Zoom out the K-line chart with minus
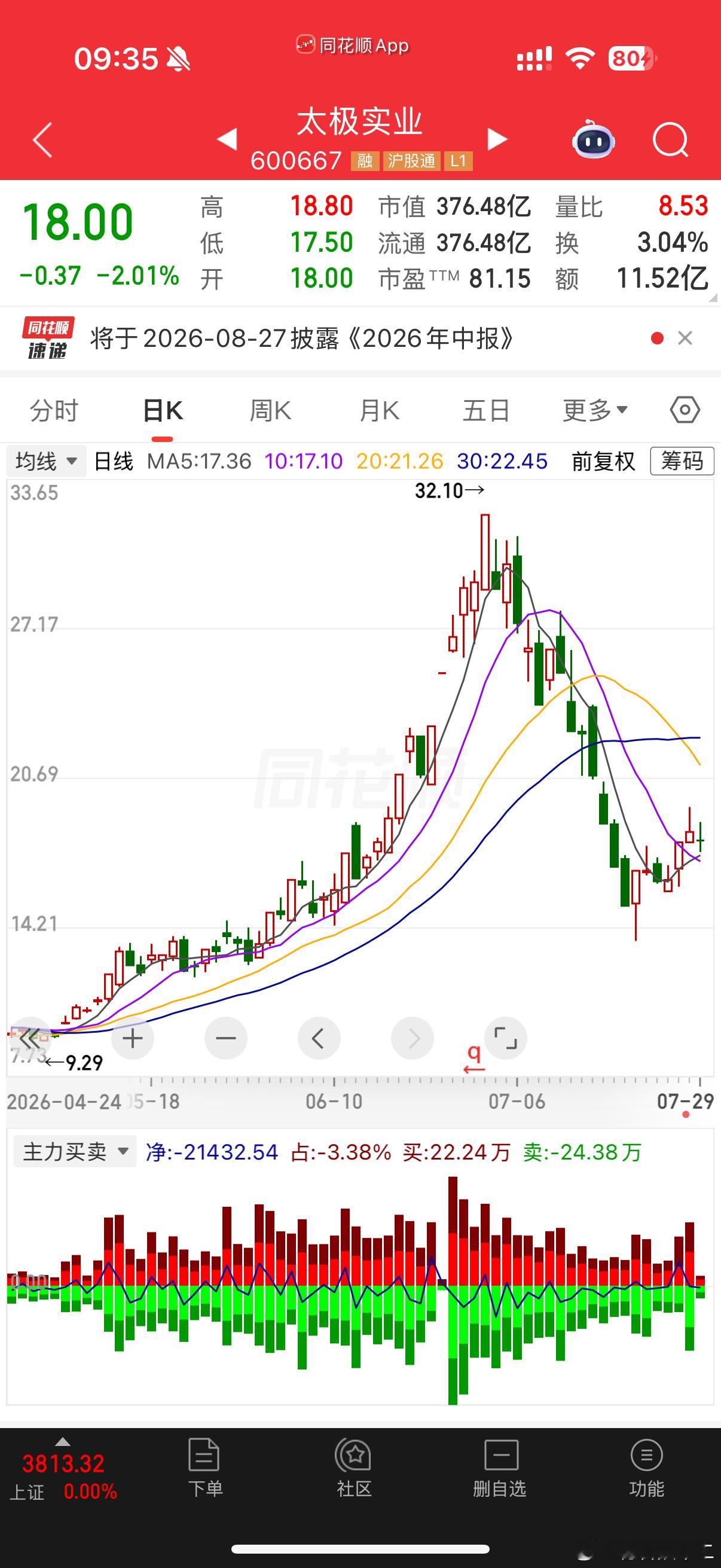This screenshot has height=1568, width=721. [x=226, y=1038]
